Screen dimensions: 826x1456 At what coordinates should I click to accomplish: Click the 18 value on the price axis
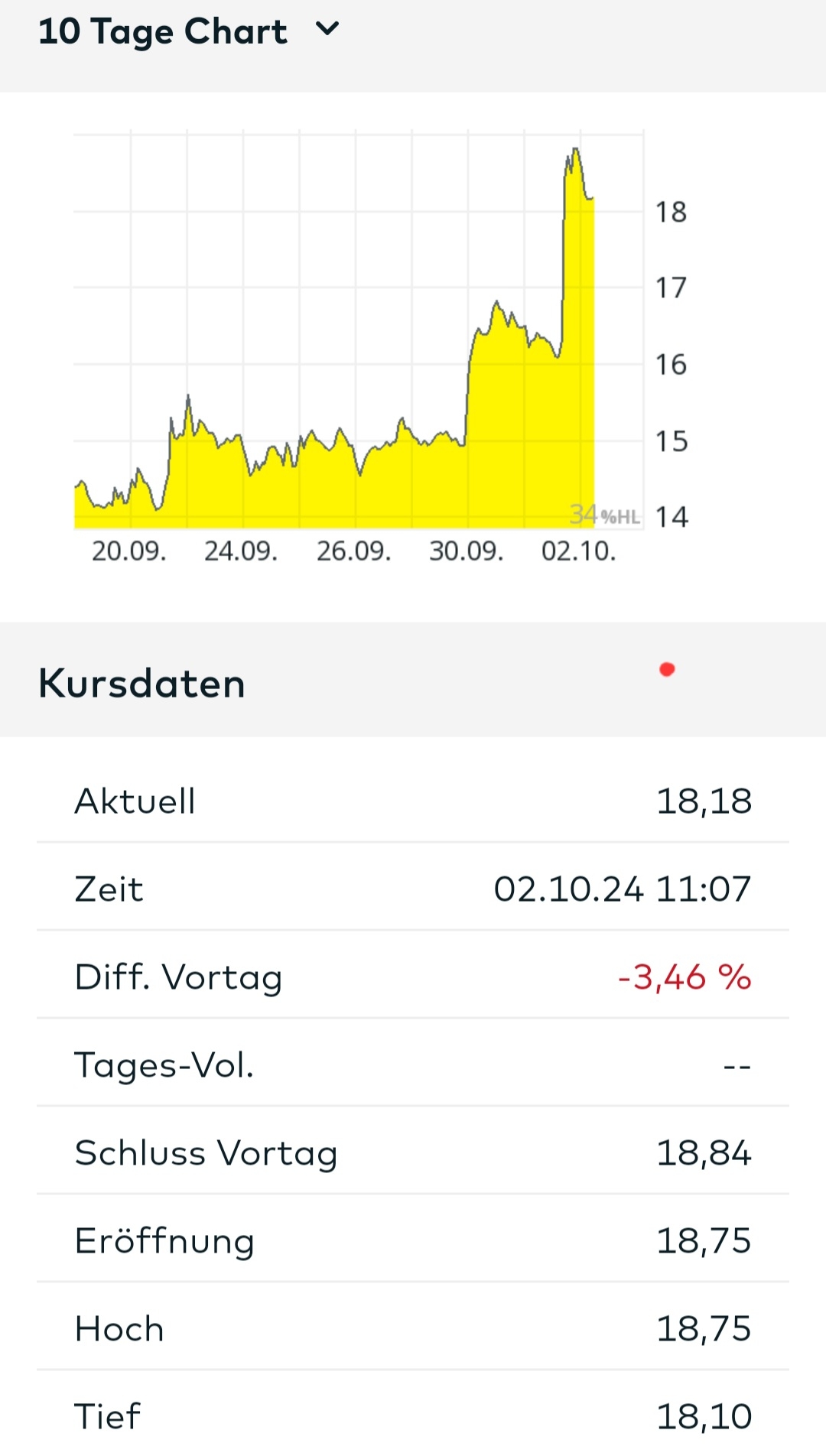[672, 213]
